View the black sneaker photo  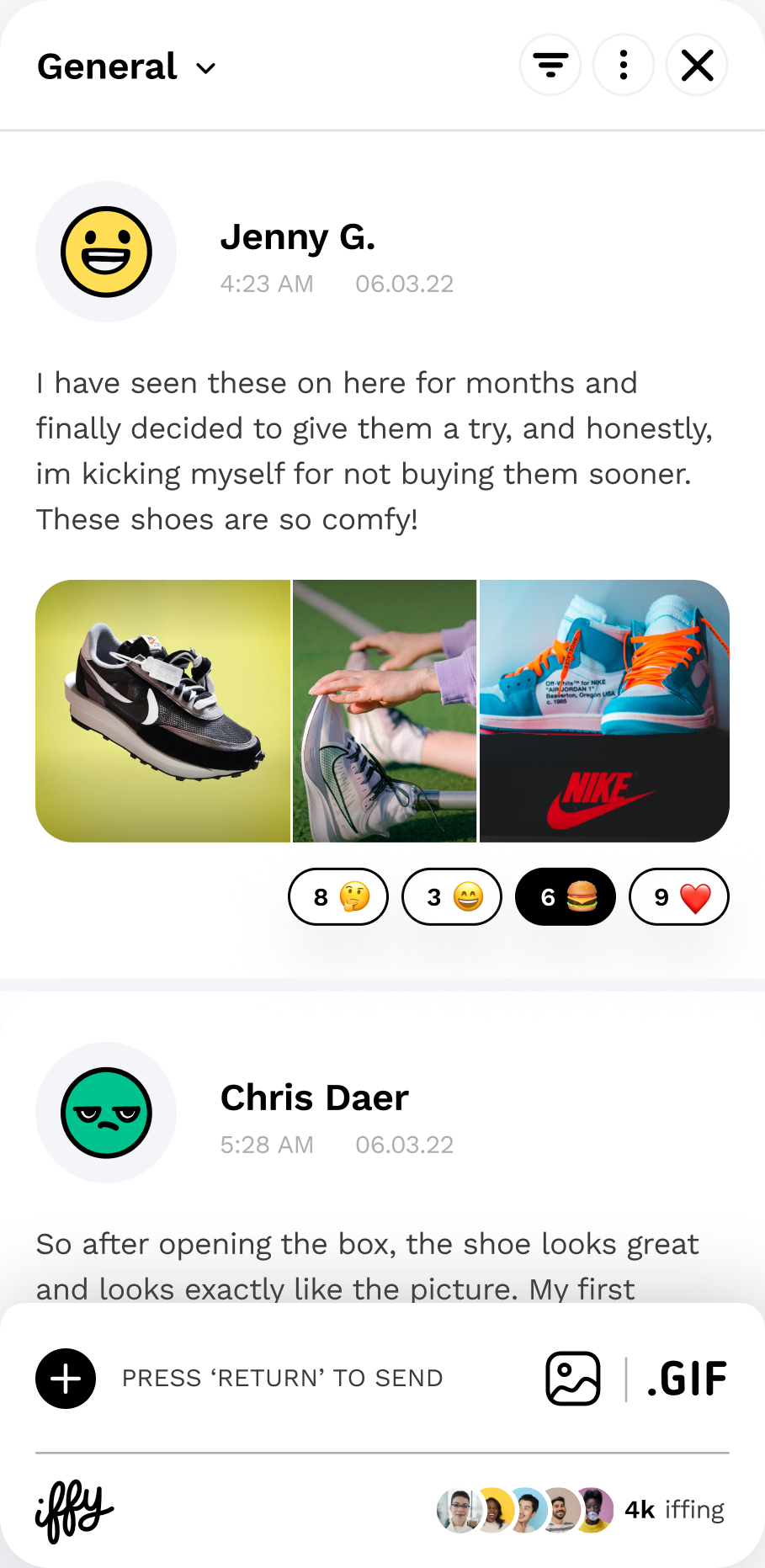point(162,711)
